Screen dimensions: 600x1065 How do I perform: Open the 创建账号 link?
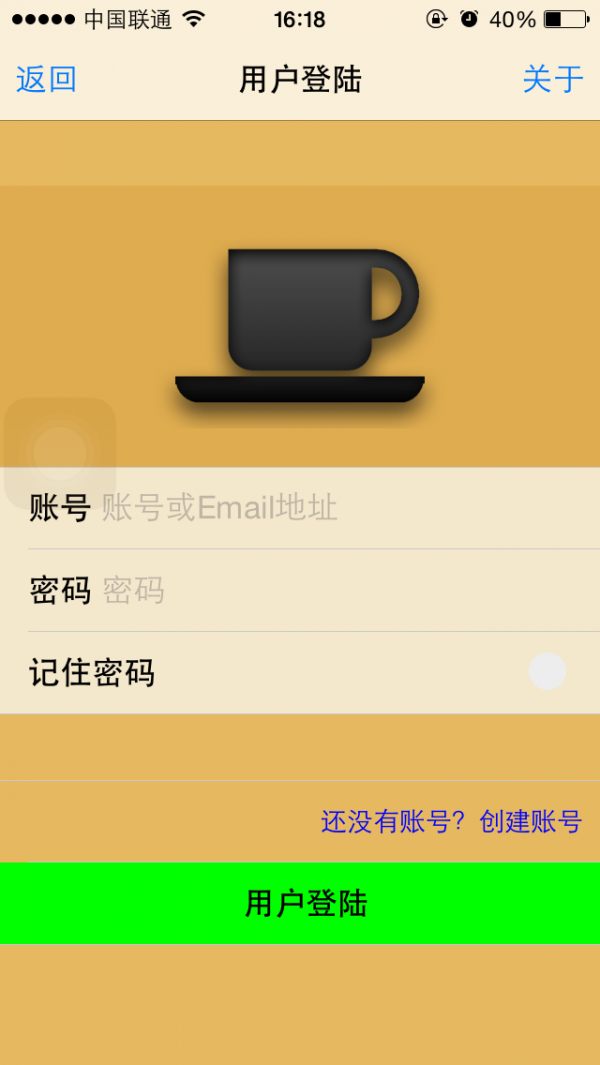click(530, 822)
